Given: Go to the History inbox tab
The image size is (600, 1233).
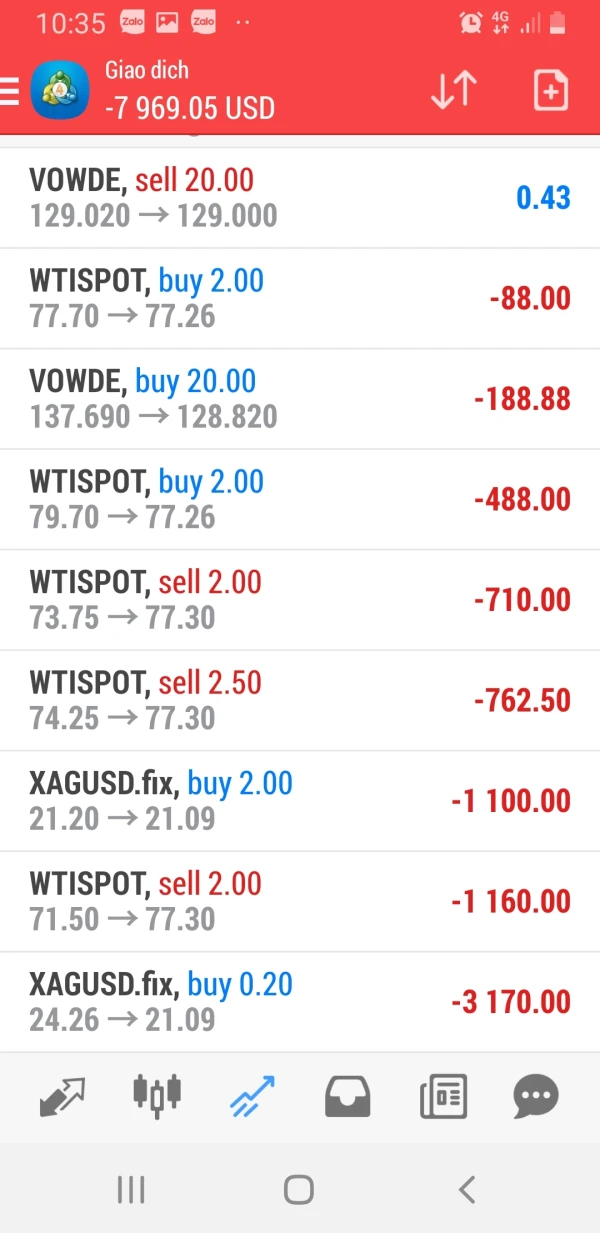Looking at the screenshot, I should [x=348, y=1097].
